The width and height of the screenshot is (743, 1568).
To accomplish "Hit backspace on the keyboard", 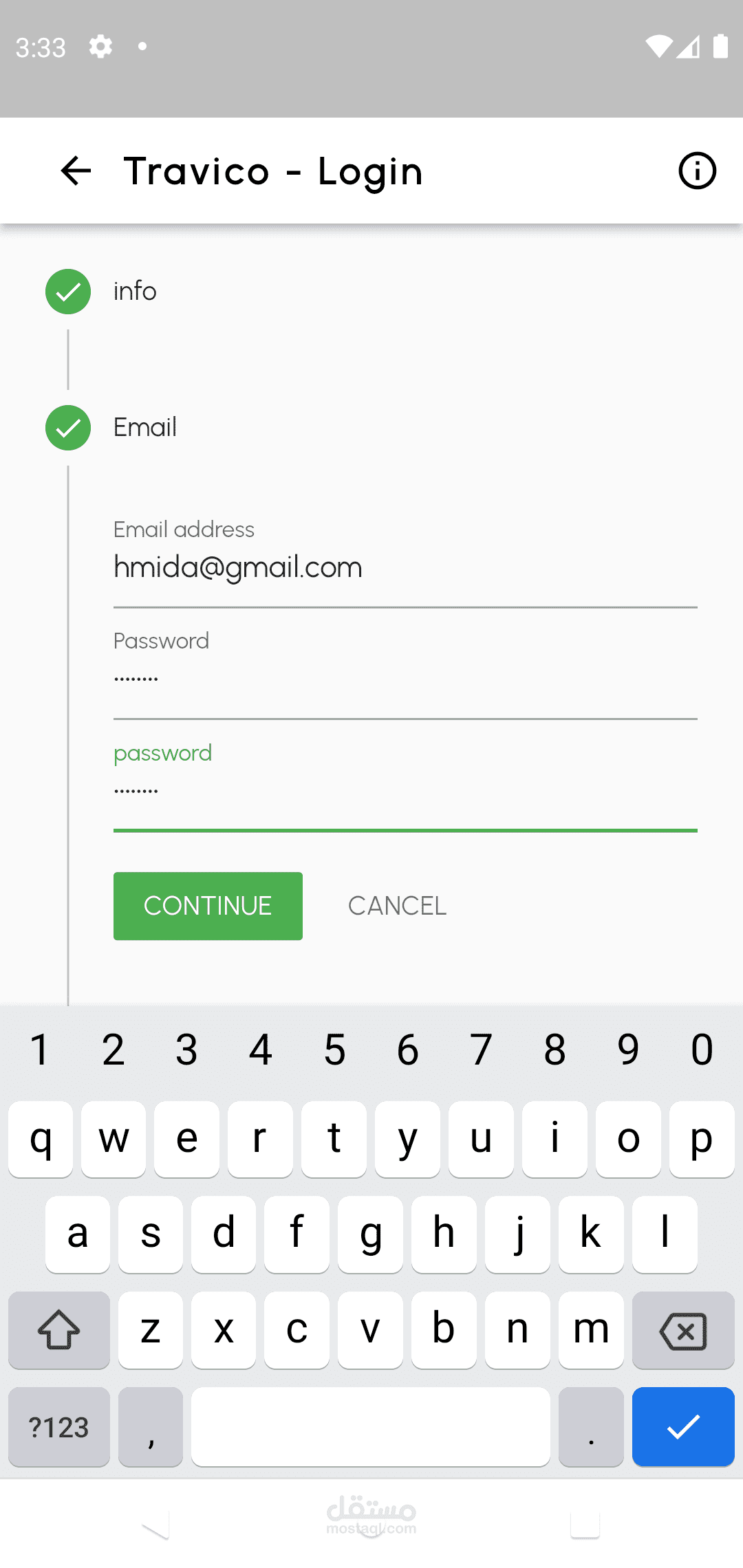I will (x=683, y=1330).
